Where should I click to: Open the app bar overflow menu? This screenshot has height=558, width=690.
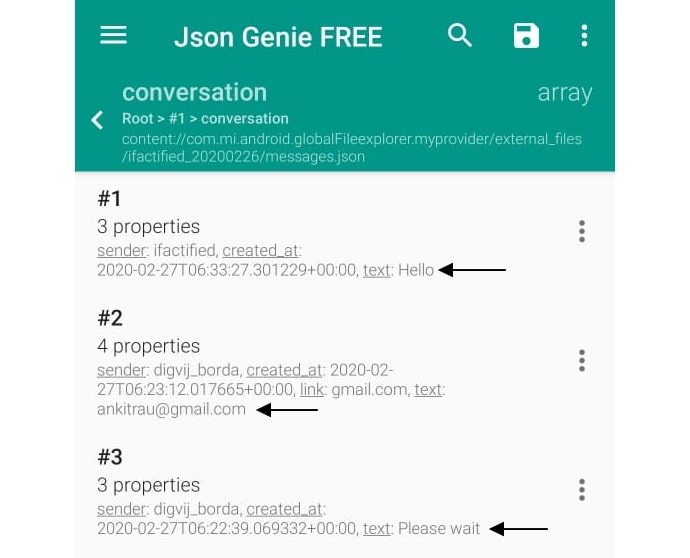[x=584, y=36]
